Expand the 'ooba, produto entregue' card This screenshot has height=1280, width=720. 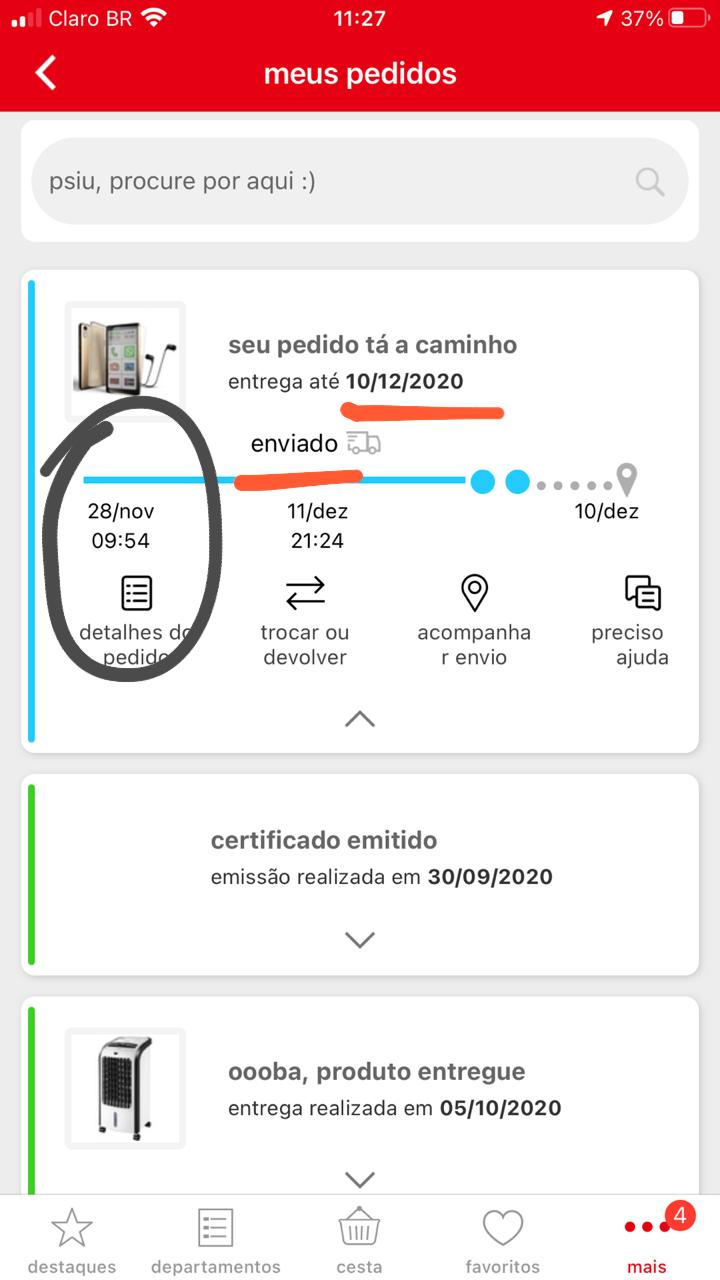point(360,1178)
